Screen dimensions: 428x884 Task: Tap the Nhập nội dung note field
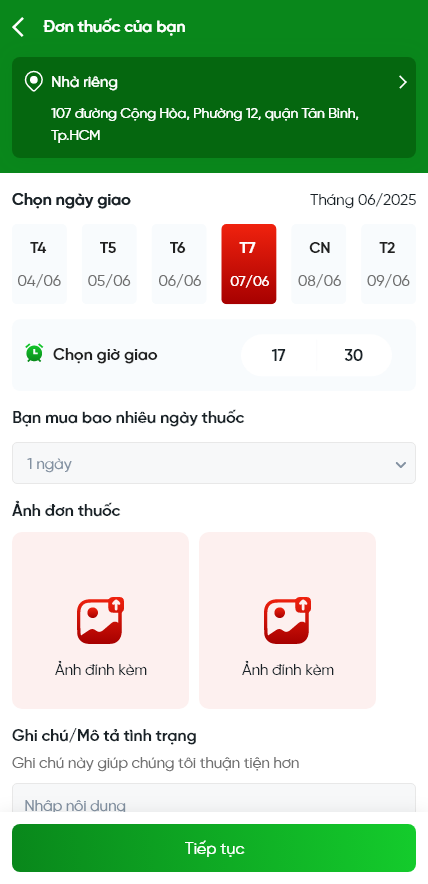point(214,798)
